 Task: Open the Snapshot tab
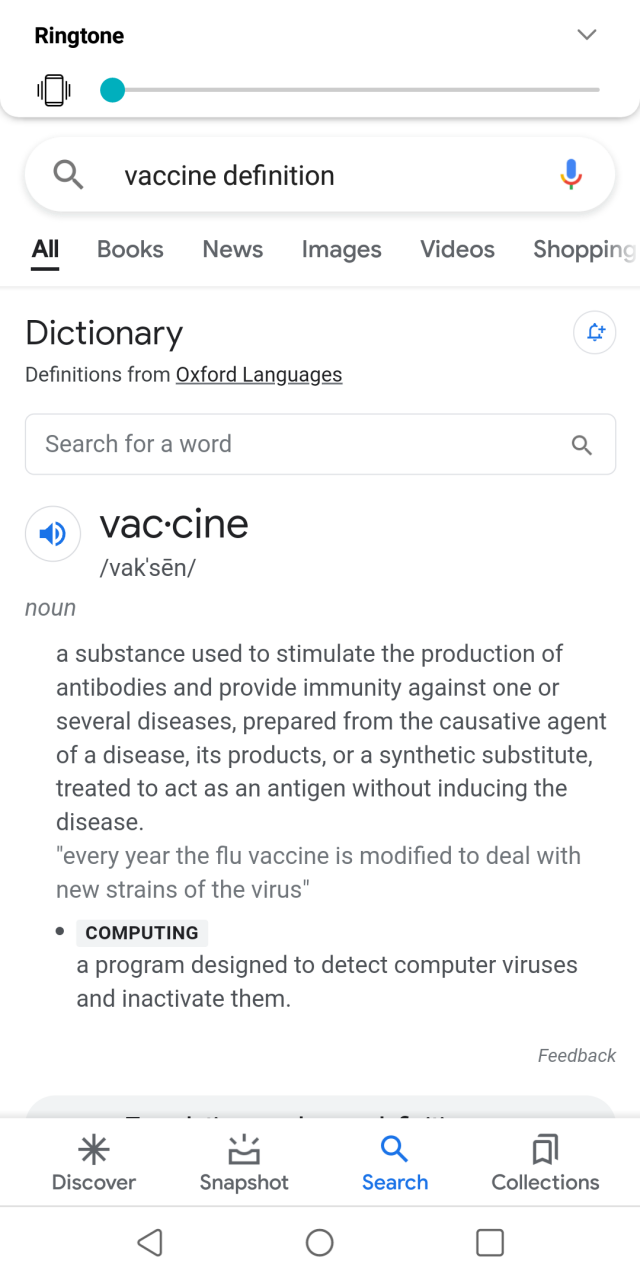[244, 1163]
